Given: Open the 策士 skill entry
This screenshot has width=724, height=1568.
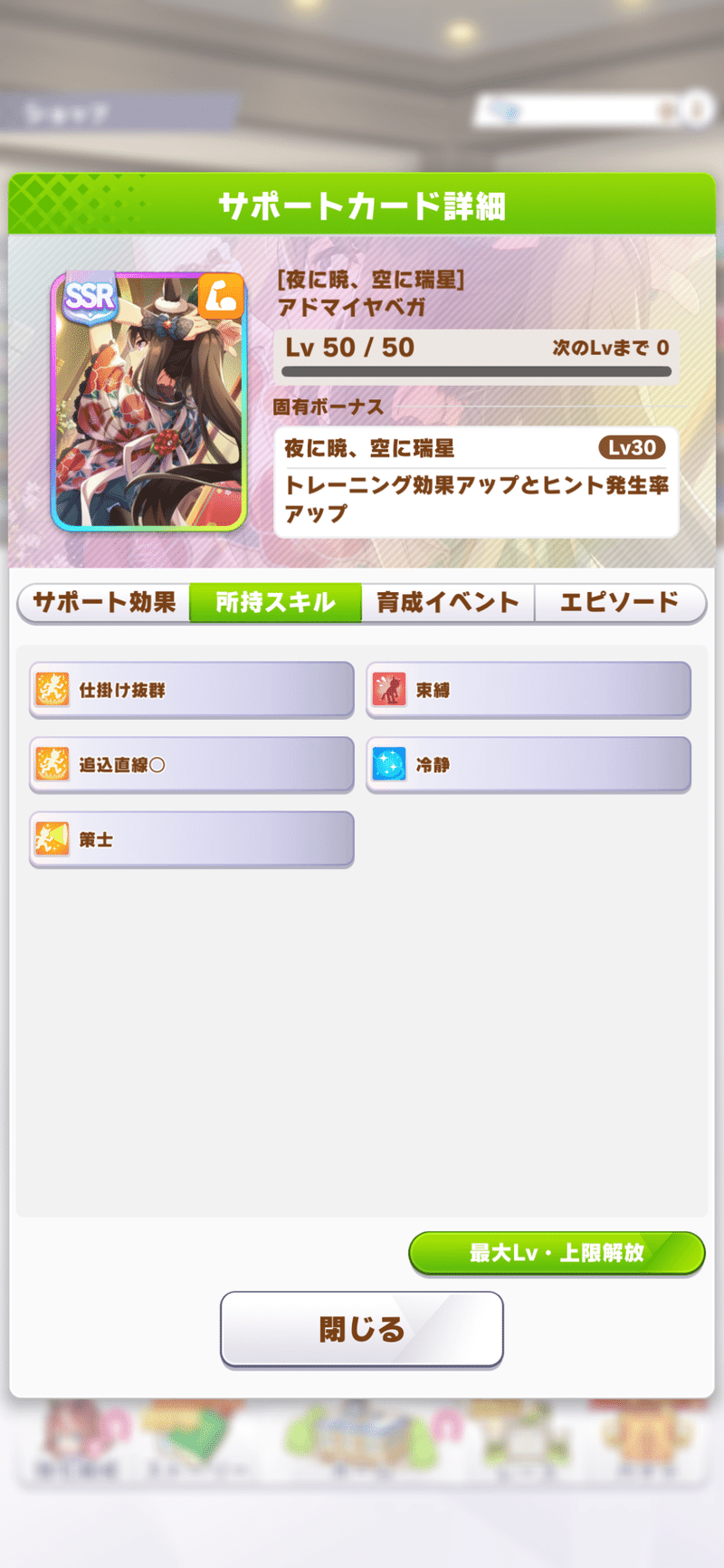Looking at the screenshot, I should tap(191, 840).
